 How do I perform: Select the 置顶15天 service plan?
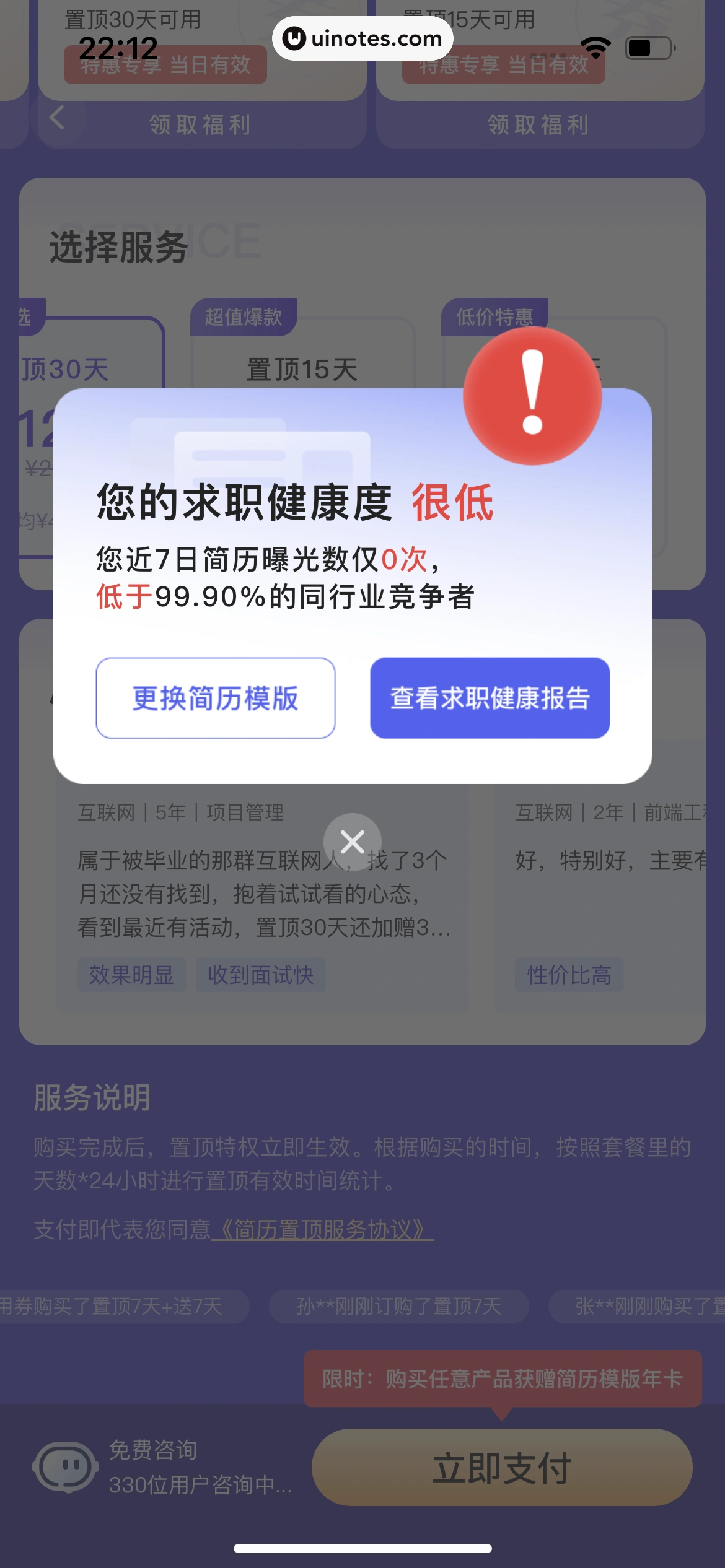[302, 370]
